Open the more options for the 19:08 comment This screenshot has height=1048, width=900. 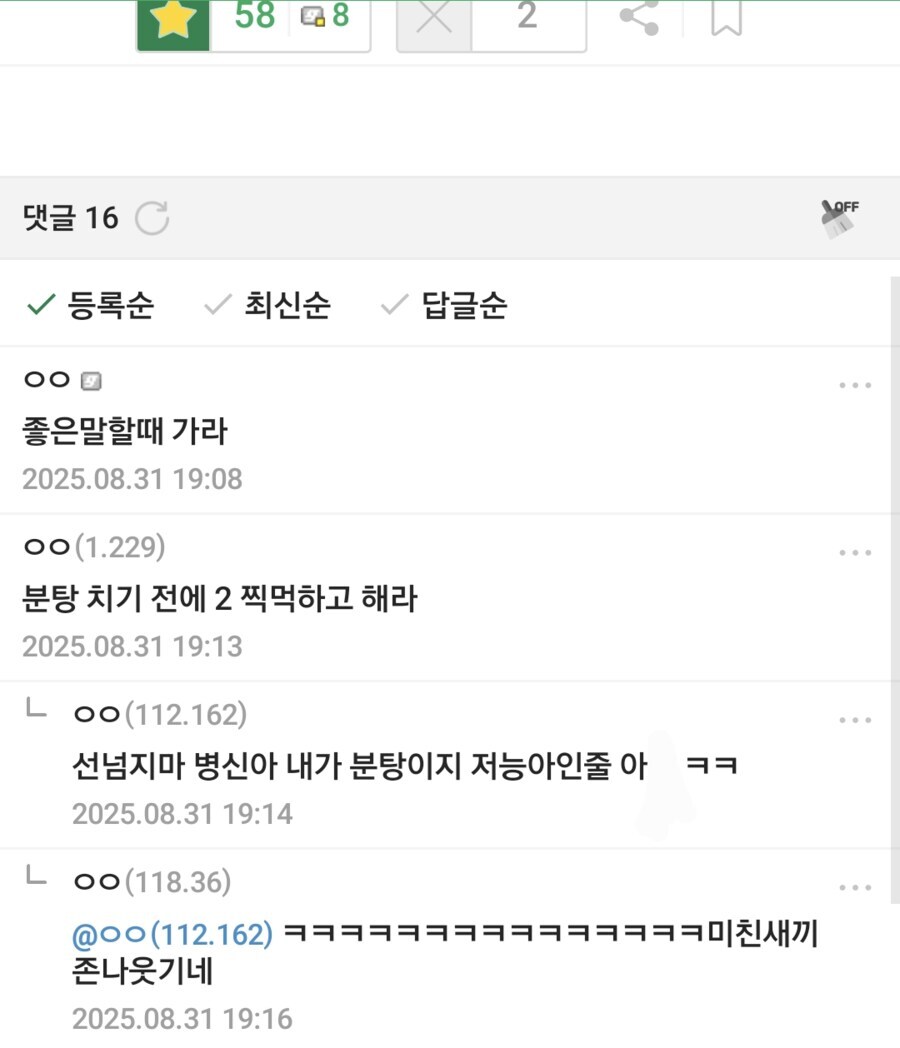(855, 386)
